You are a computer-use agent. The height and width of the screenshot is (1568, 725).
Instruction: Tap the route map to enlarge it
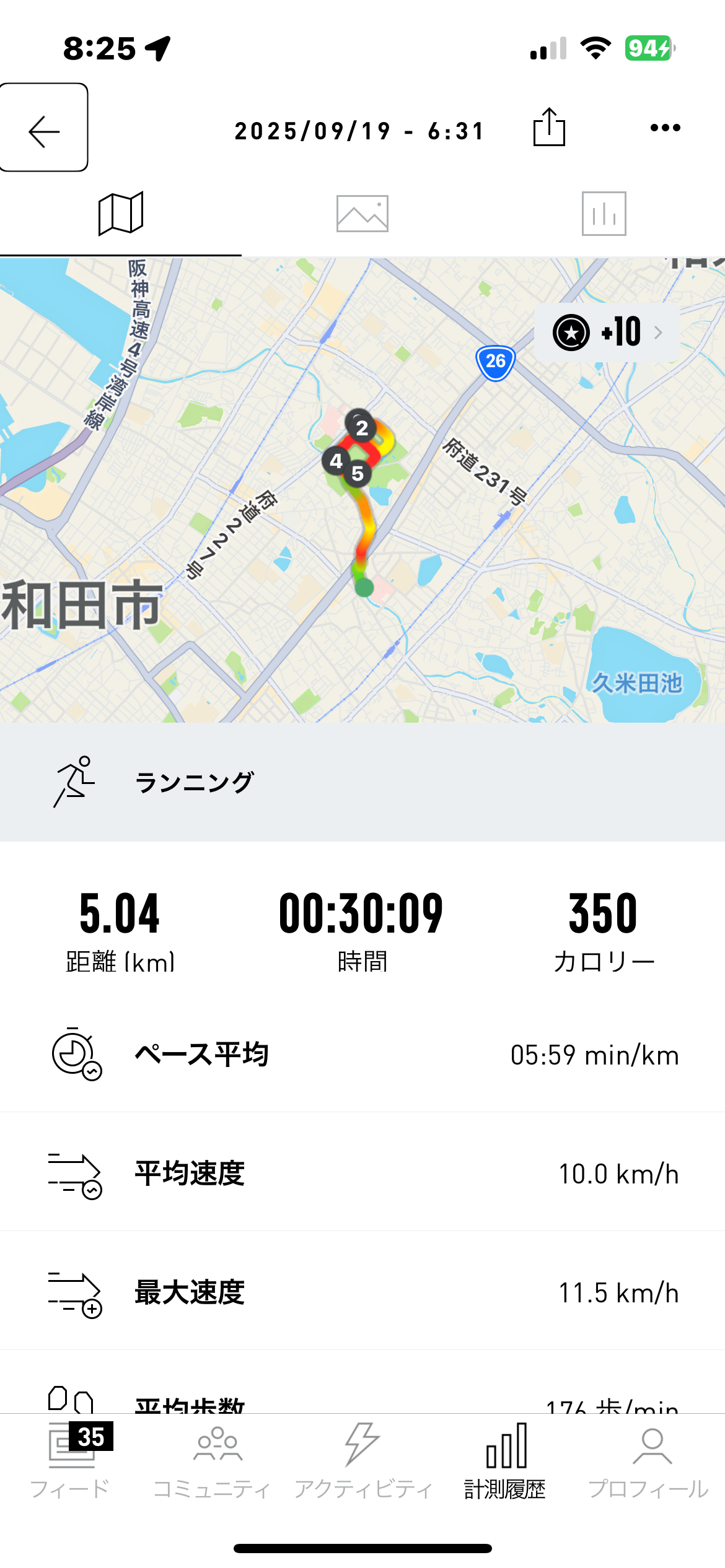point(362,490)
